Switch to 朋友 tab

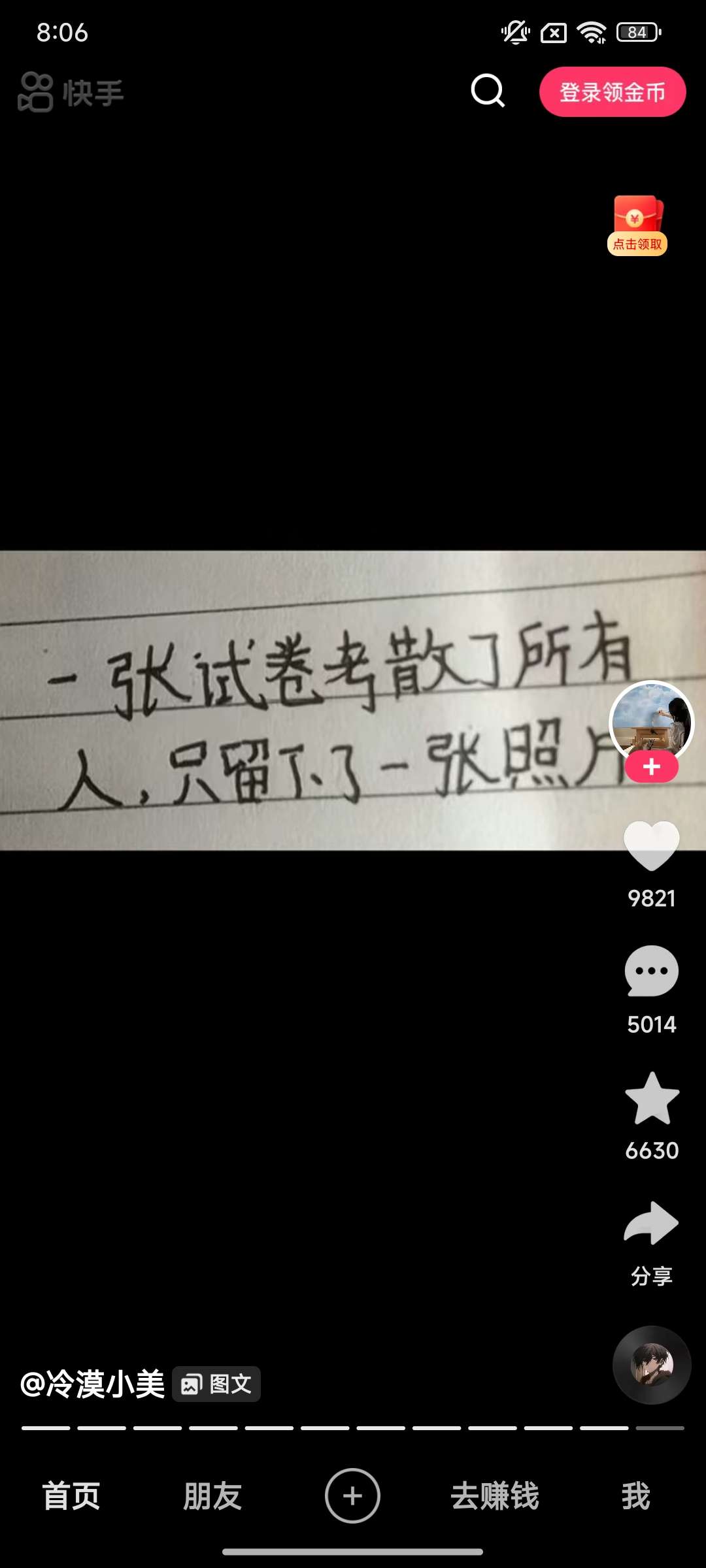click(212, 1496)
